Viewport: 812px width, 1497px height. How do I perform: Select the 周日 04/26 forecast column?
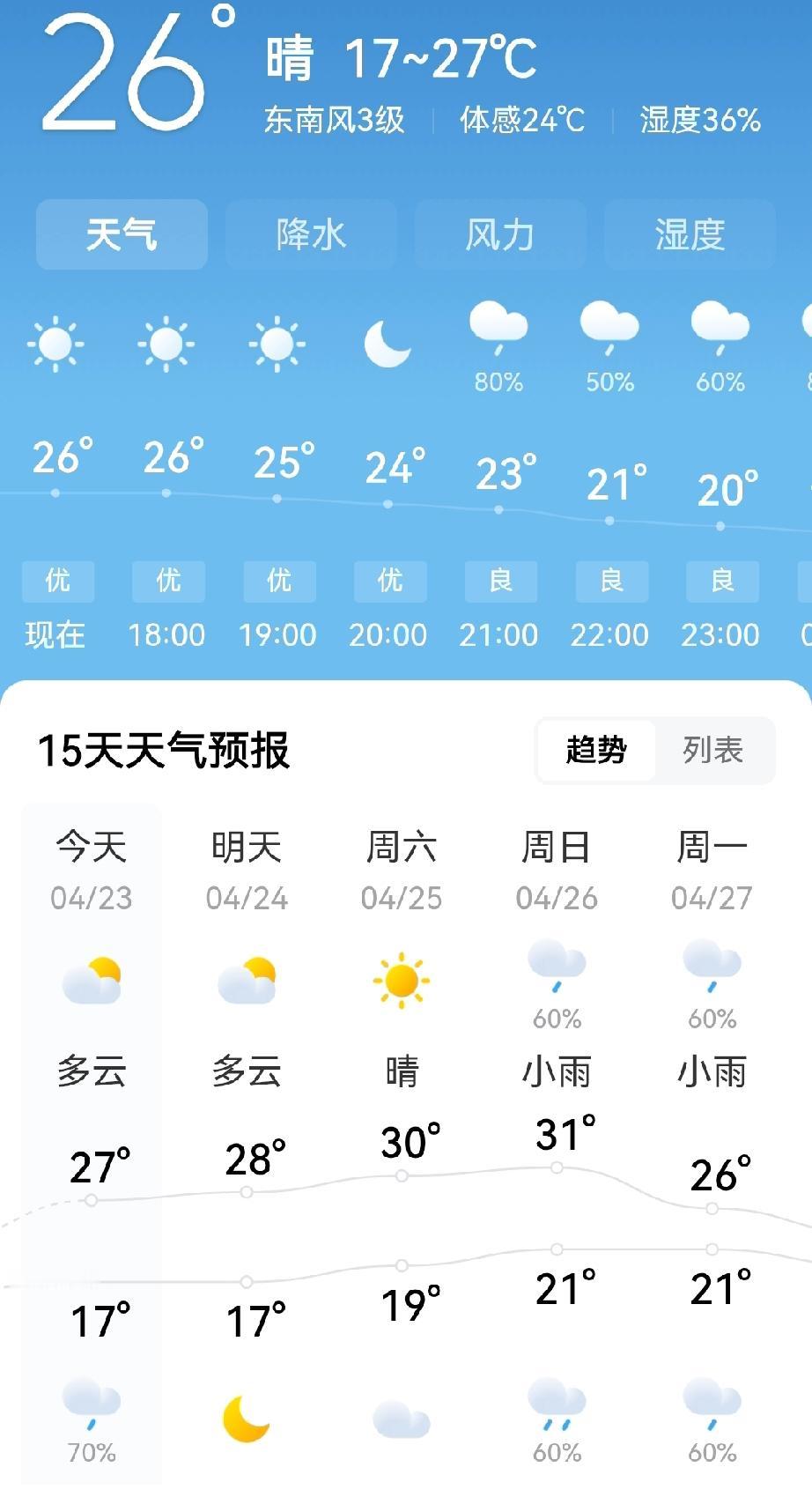tap(557, 868)
